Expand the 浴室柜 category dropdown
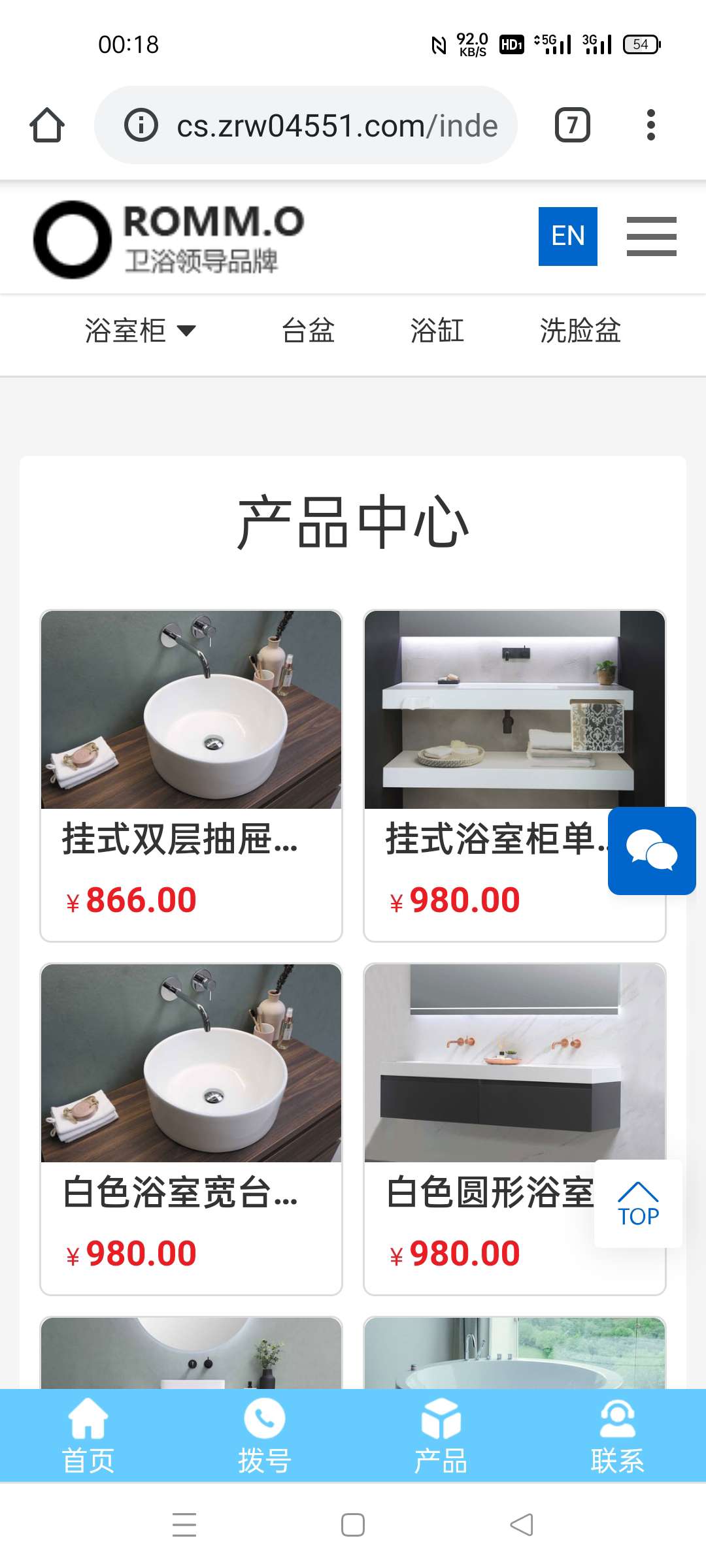706x1568 pixels. click(140, 330)
